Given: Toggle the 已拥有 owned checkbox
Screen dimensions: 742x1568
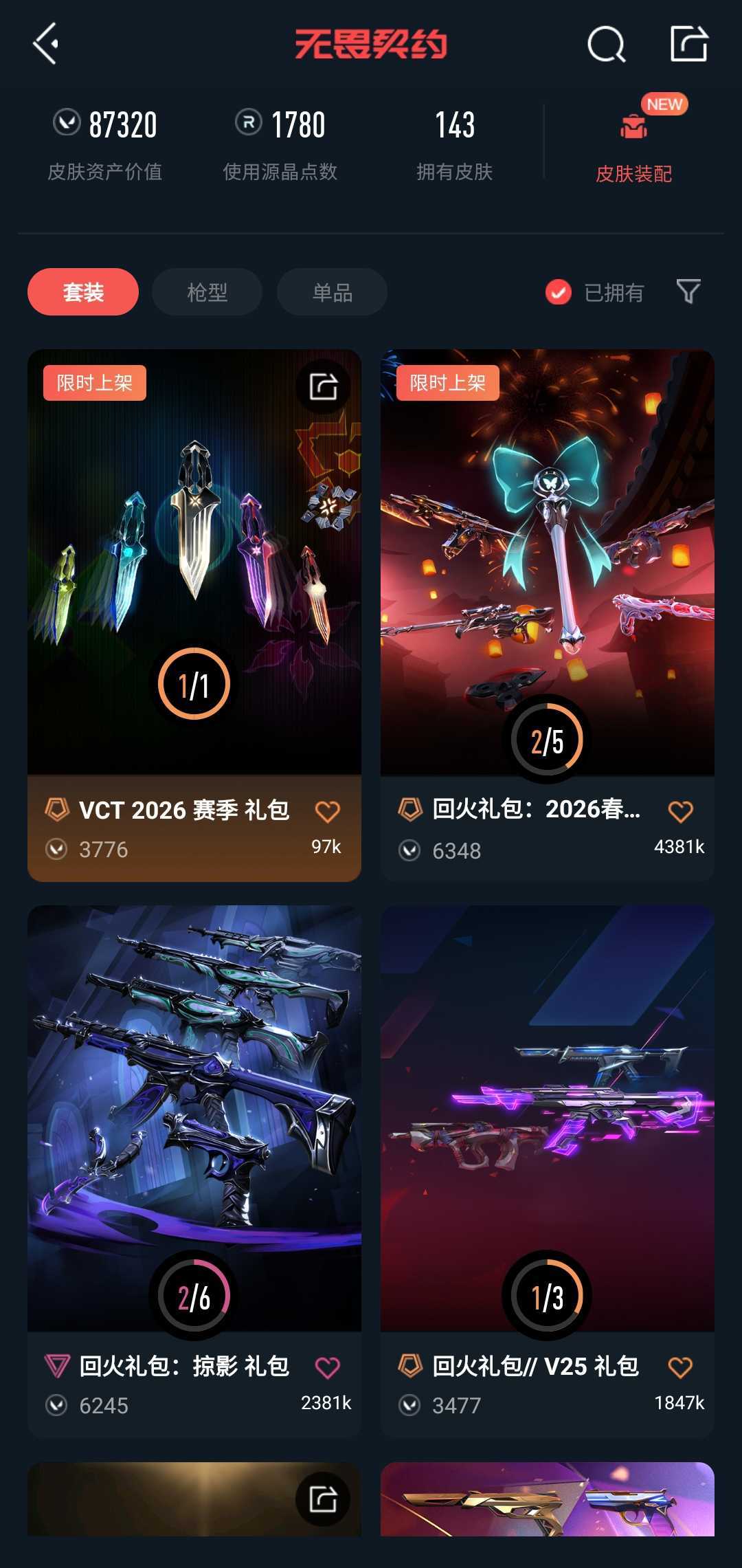Looking at the screenshot, I should tap(559, 292).
